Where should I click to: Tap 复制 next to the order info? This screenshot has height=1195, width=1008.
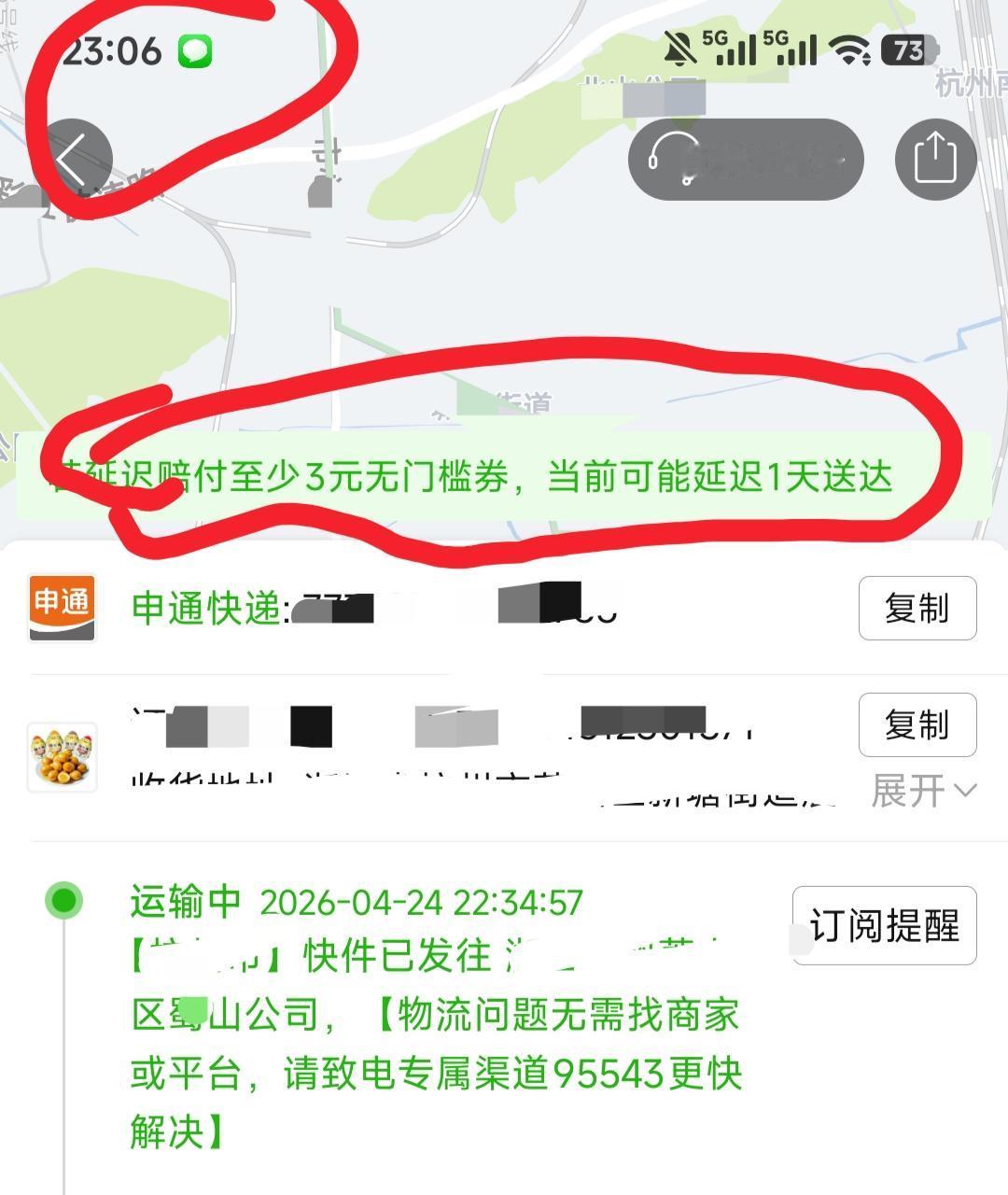pyautogui.click(x=917, y=724)
